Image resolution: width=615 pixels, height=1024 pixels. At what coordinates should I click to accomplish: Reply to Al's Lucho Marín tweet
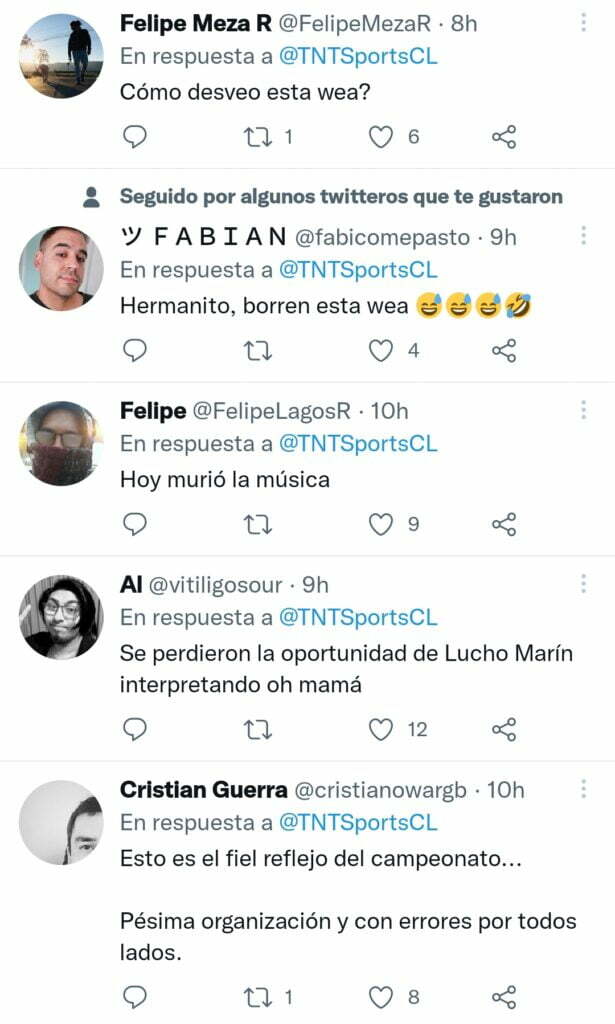coord(134,730)
